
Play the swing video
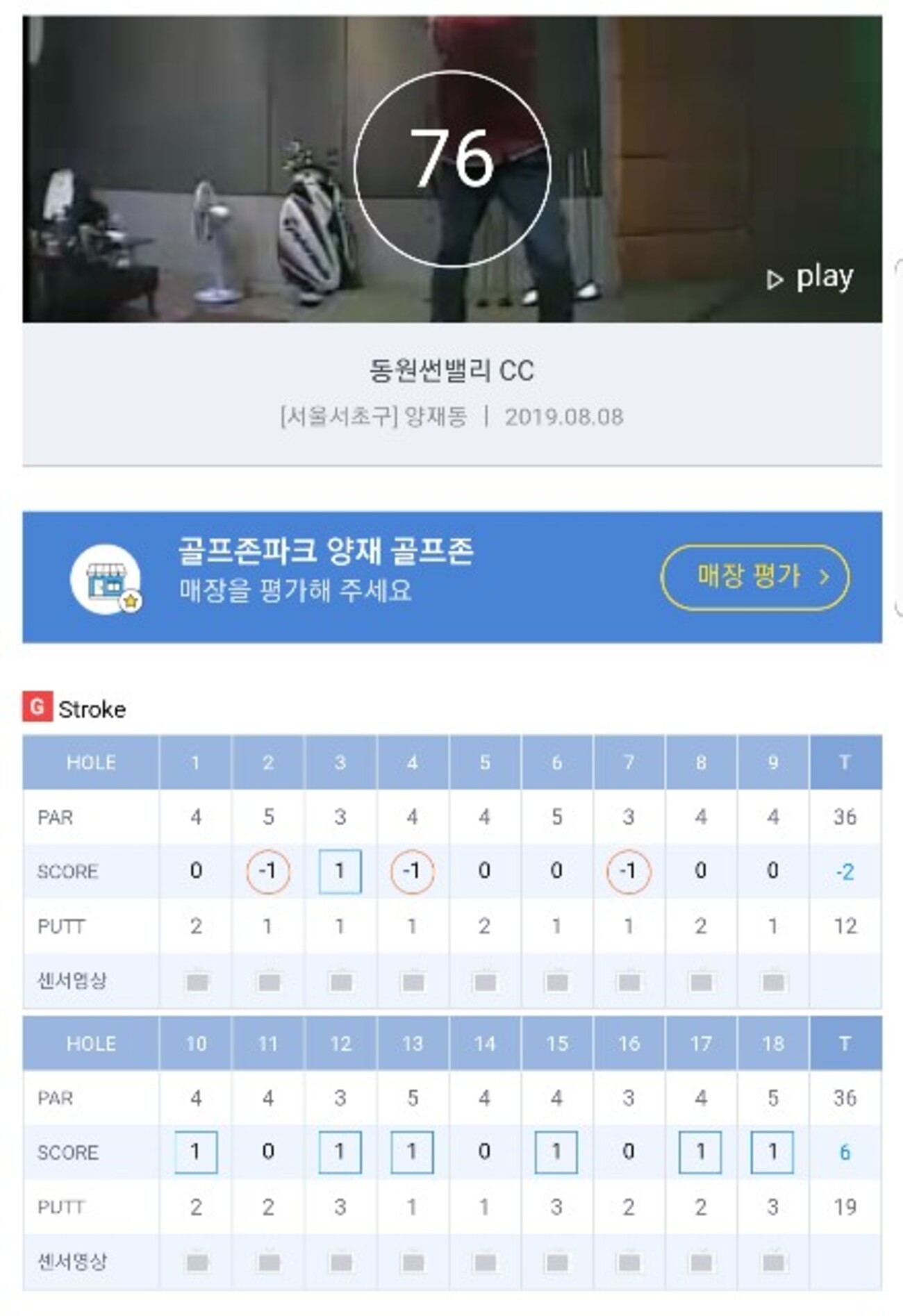810,278
